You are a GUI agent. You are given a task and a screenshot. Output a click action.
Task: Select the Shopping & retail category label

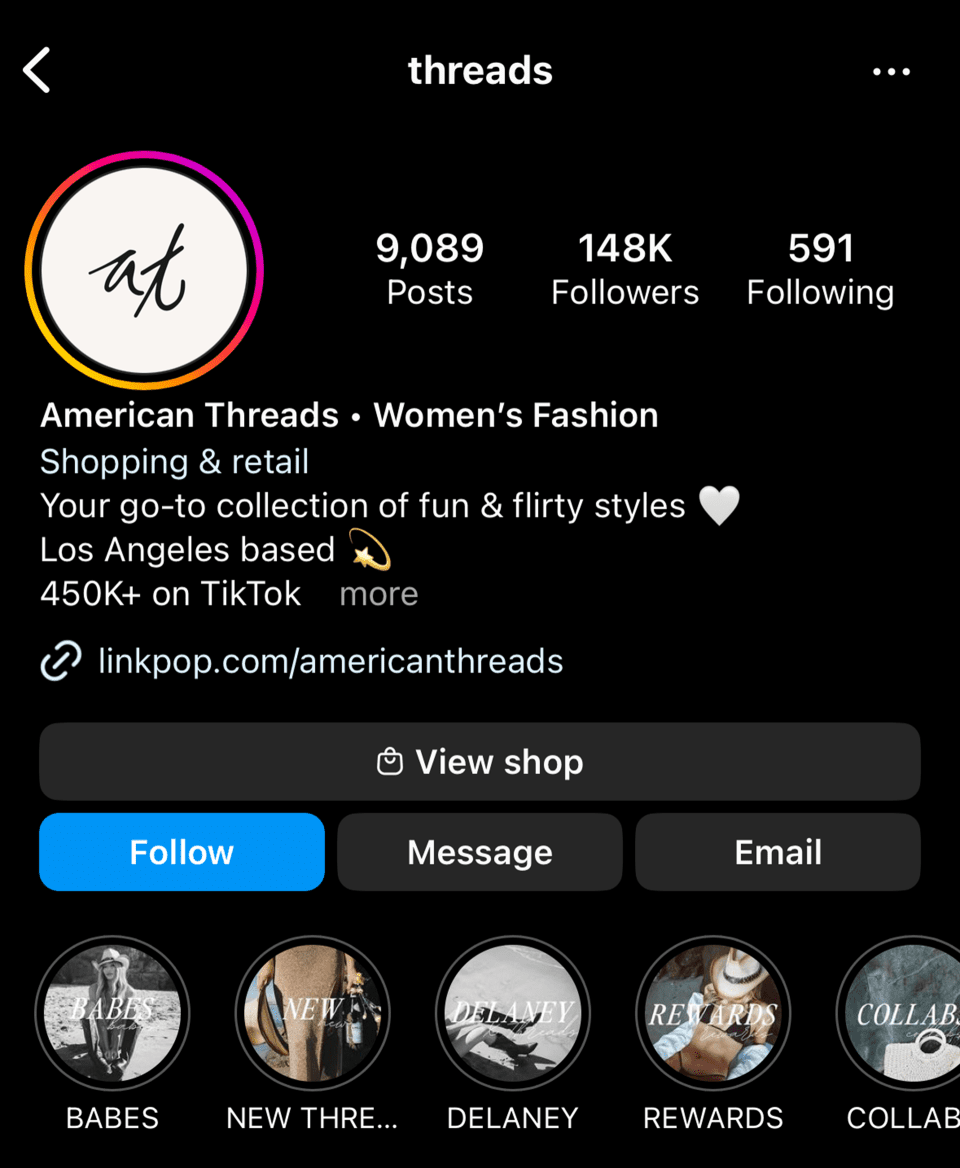tap(173, 462)
